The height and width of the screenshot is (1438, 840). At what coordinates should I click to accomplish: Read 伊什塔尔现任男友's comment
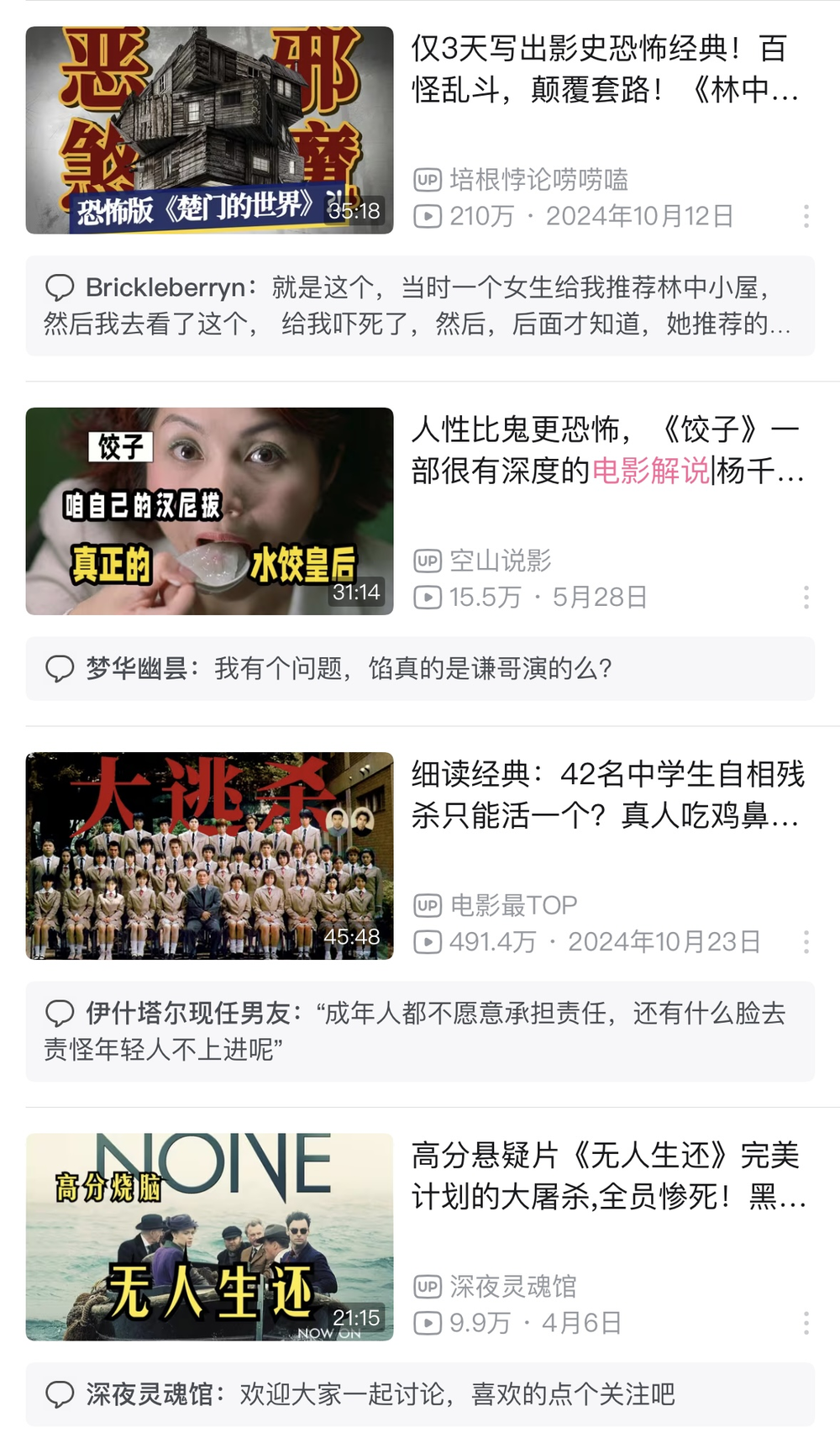(419, 1031)
